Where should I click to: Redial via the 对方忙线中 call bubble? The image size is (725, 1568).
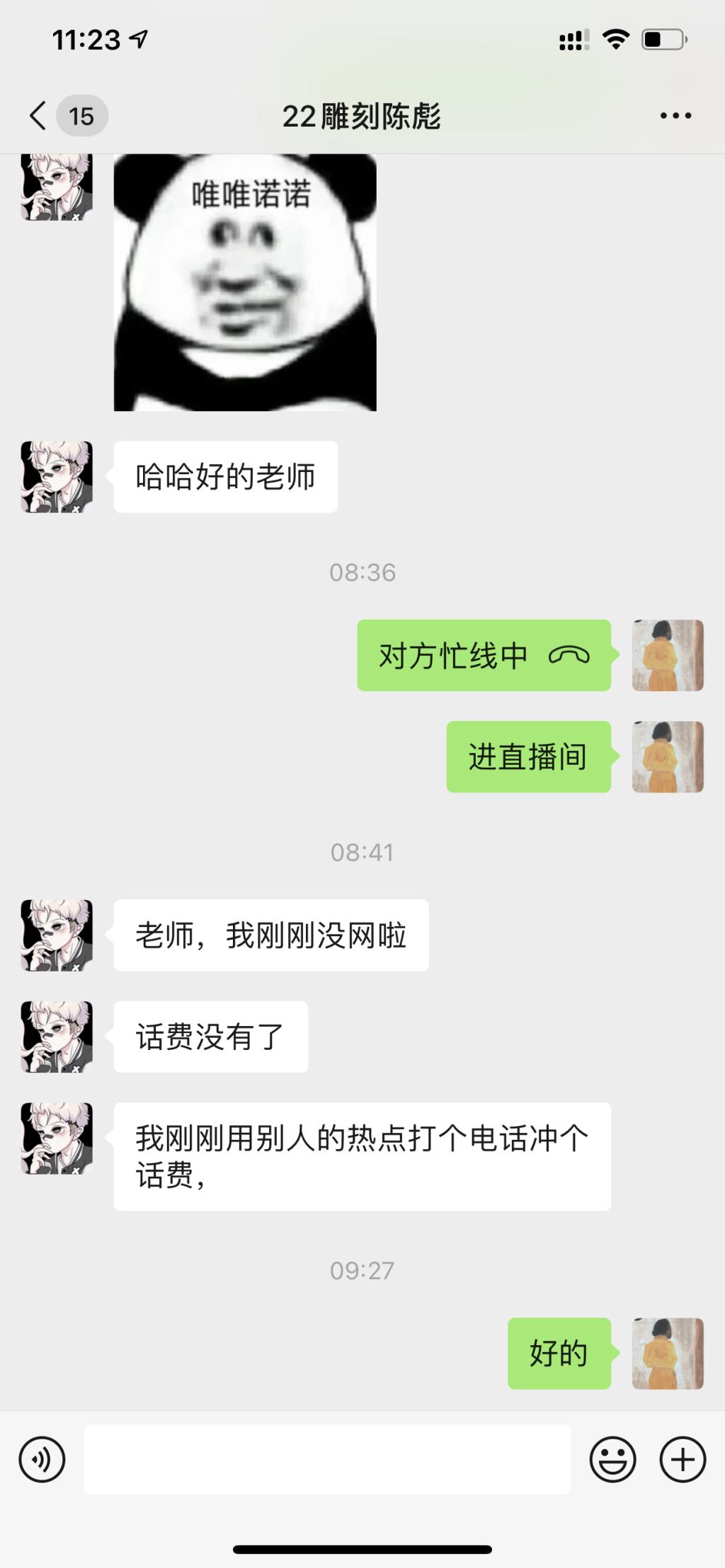[x=484, y=655]
